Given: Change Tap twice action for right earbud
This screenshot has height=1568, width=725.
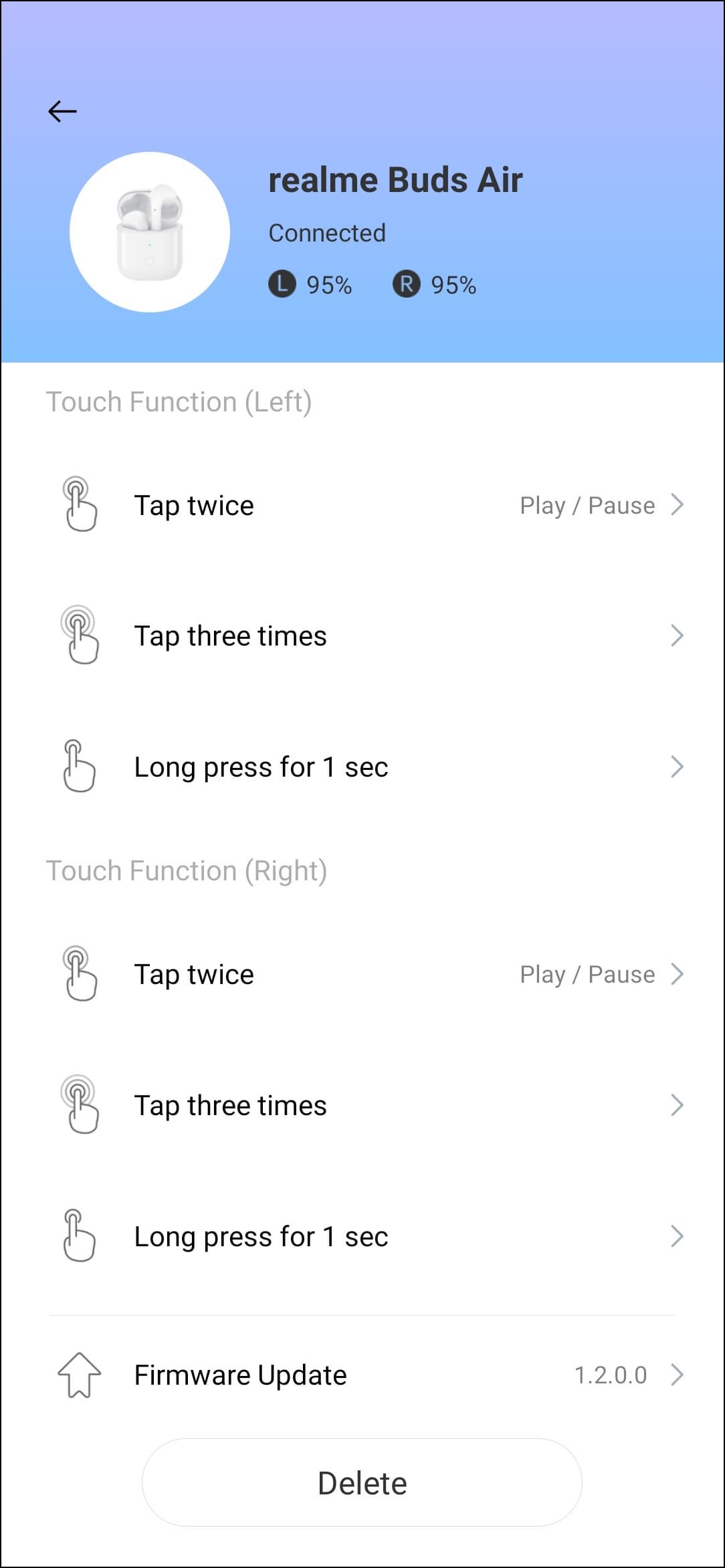Looking at the screenshot, I should pos(362,975).
